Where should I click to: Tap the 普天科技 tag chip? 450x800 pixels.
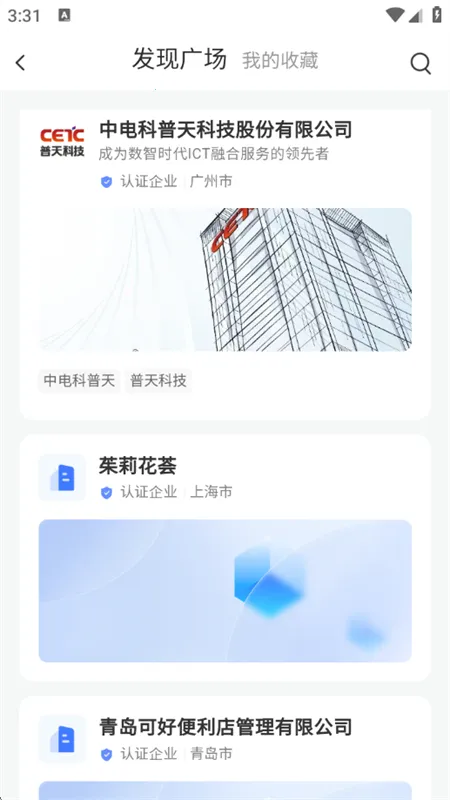(158, 381)
